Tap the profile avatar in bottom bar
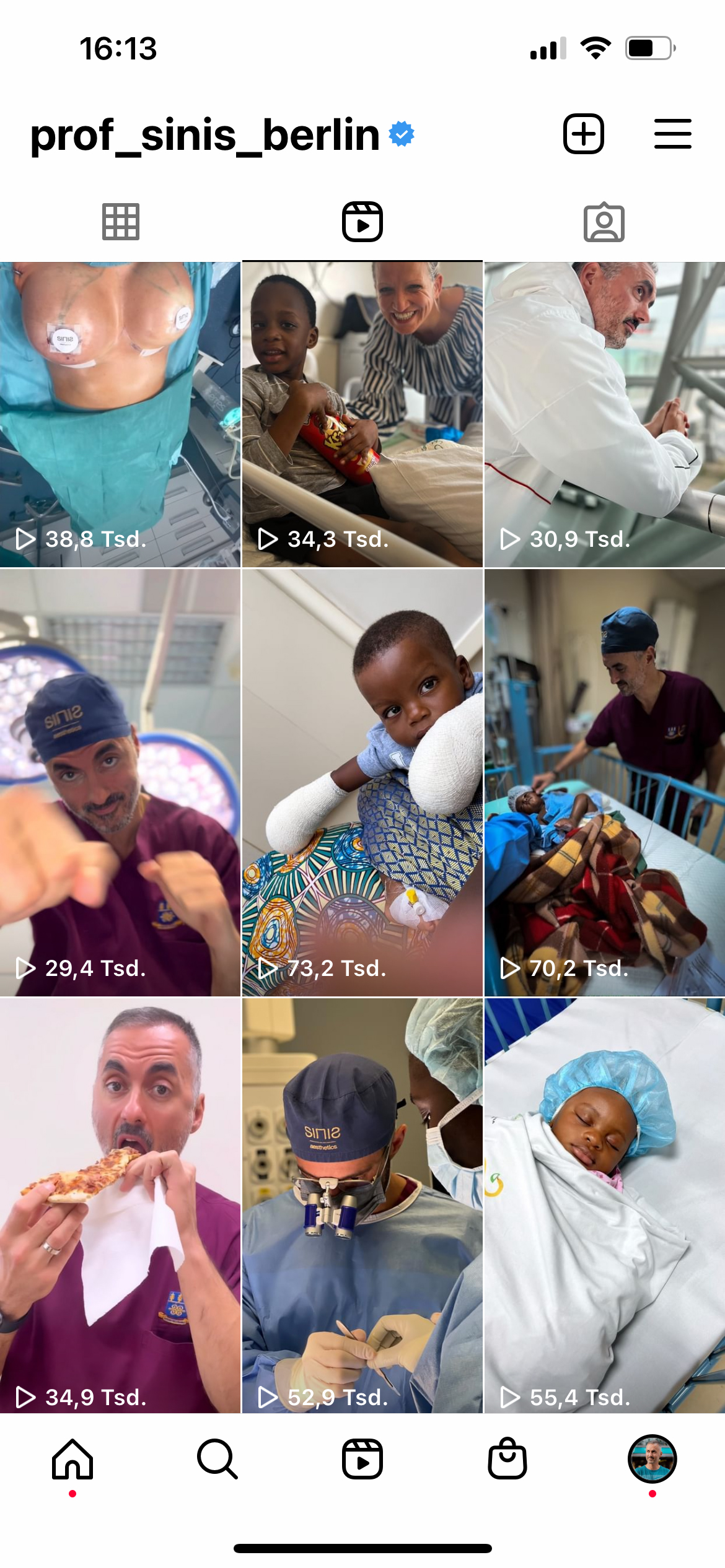 [x=652, y=1459]
